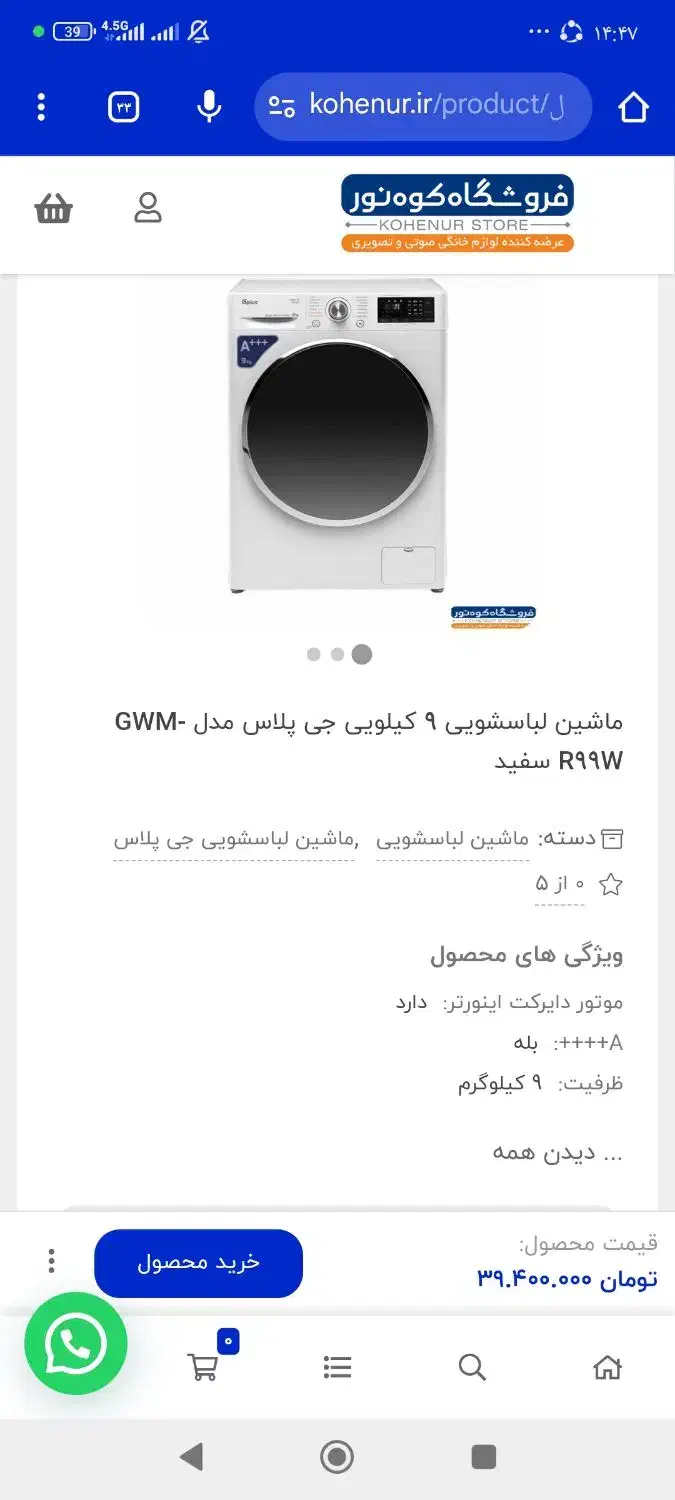Viewport: 675px width, 1500px height.
Task: Start voice search with the microphone
Action: 209,107
